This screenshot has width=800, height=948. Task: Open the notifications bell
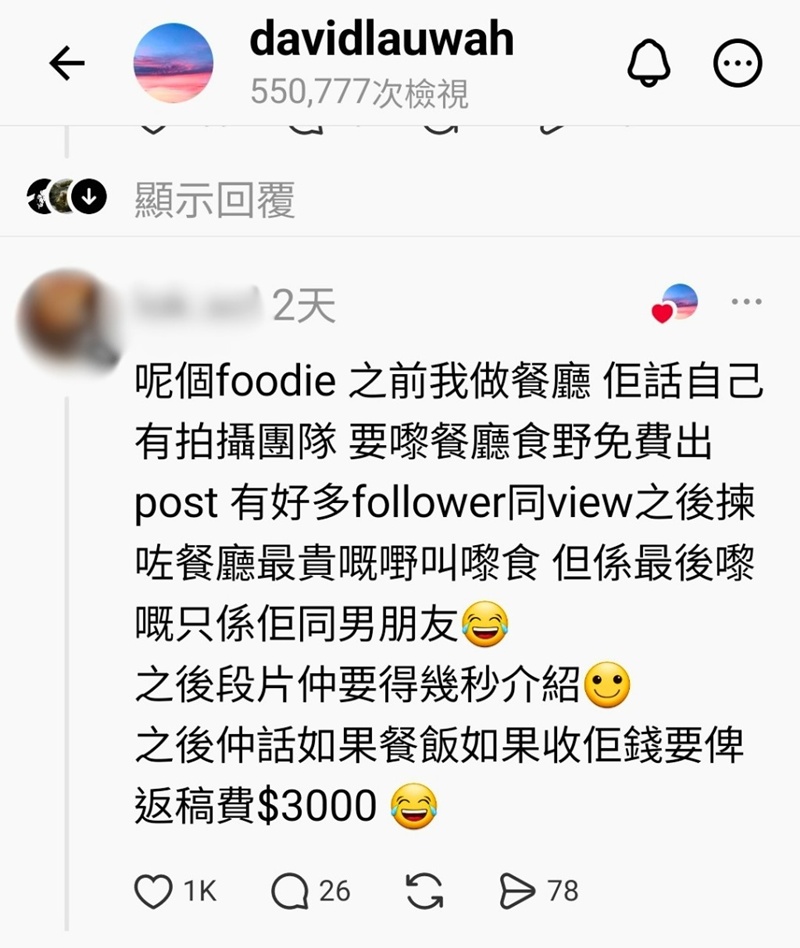pos(648,64)
